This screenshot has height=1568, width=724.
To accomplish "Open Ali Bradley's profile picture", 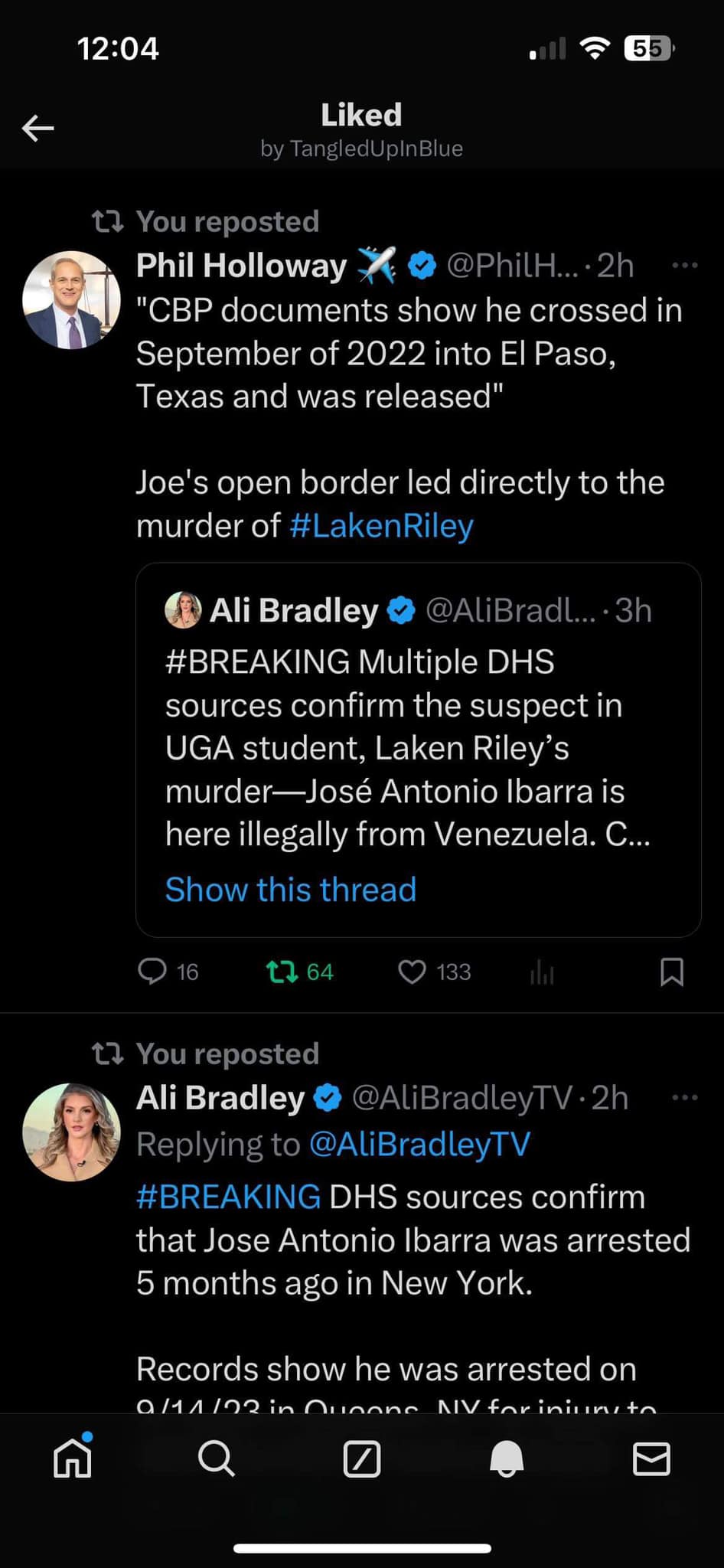I will [72, 1132].
